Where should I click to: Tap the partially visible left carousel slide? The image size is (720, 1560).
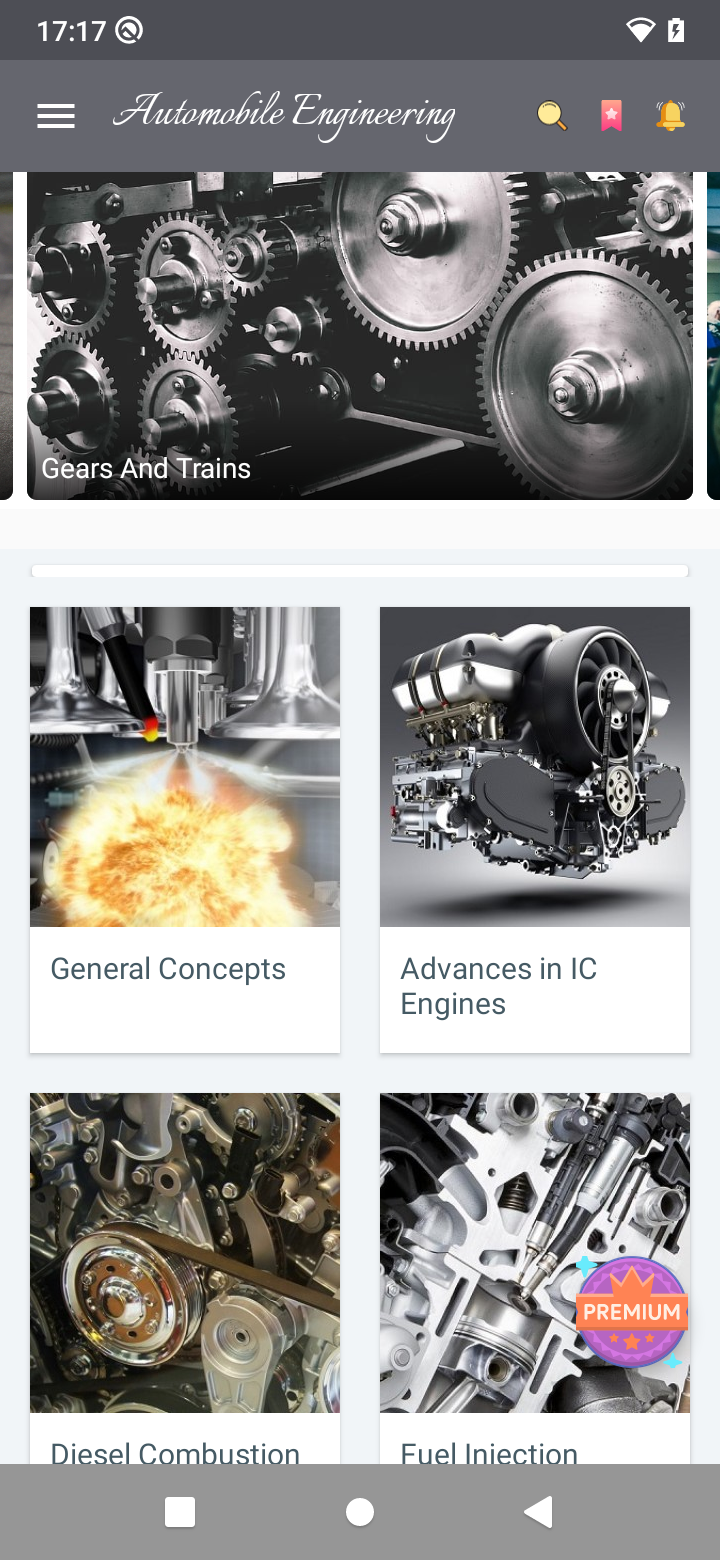click(7, 335)
